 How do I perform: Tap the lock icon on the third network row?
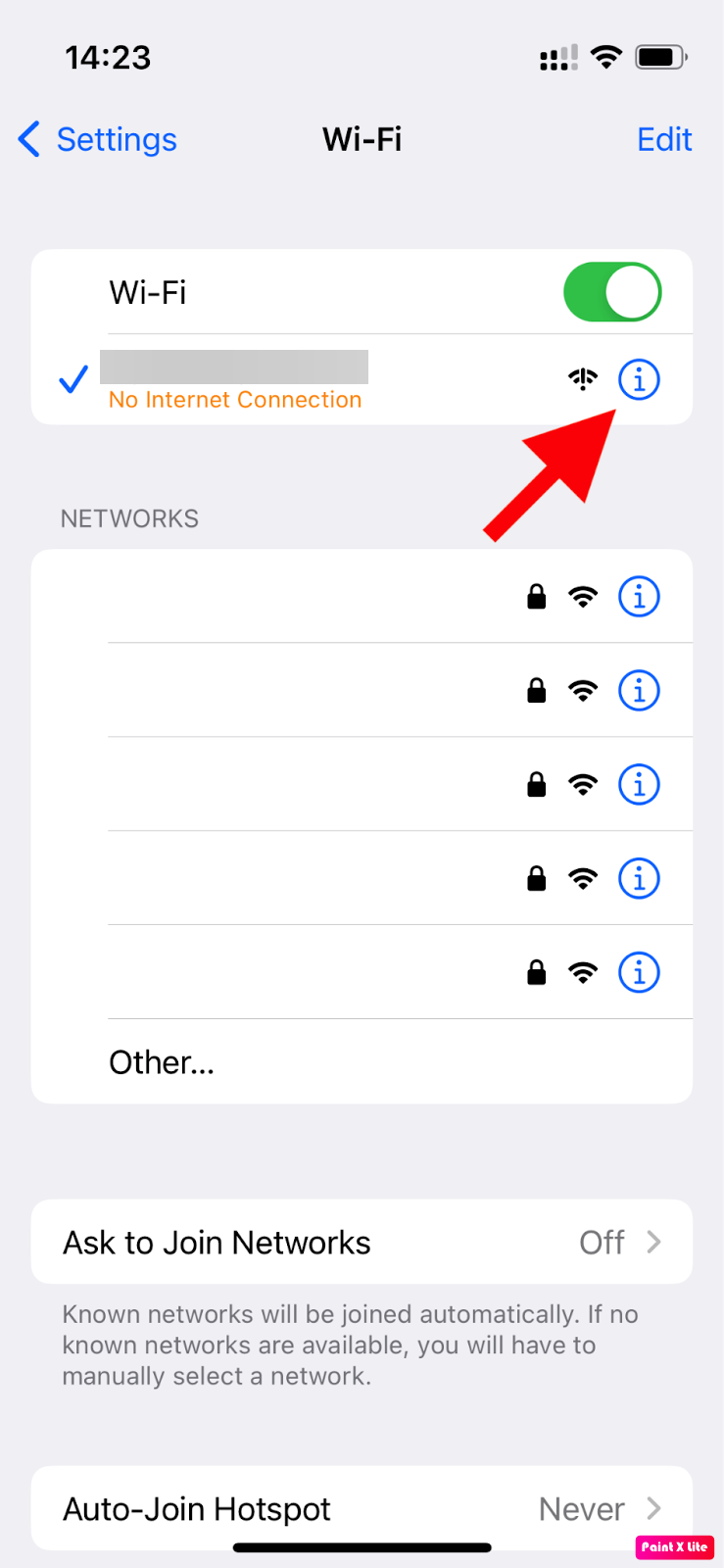click(x=536, y=784)
